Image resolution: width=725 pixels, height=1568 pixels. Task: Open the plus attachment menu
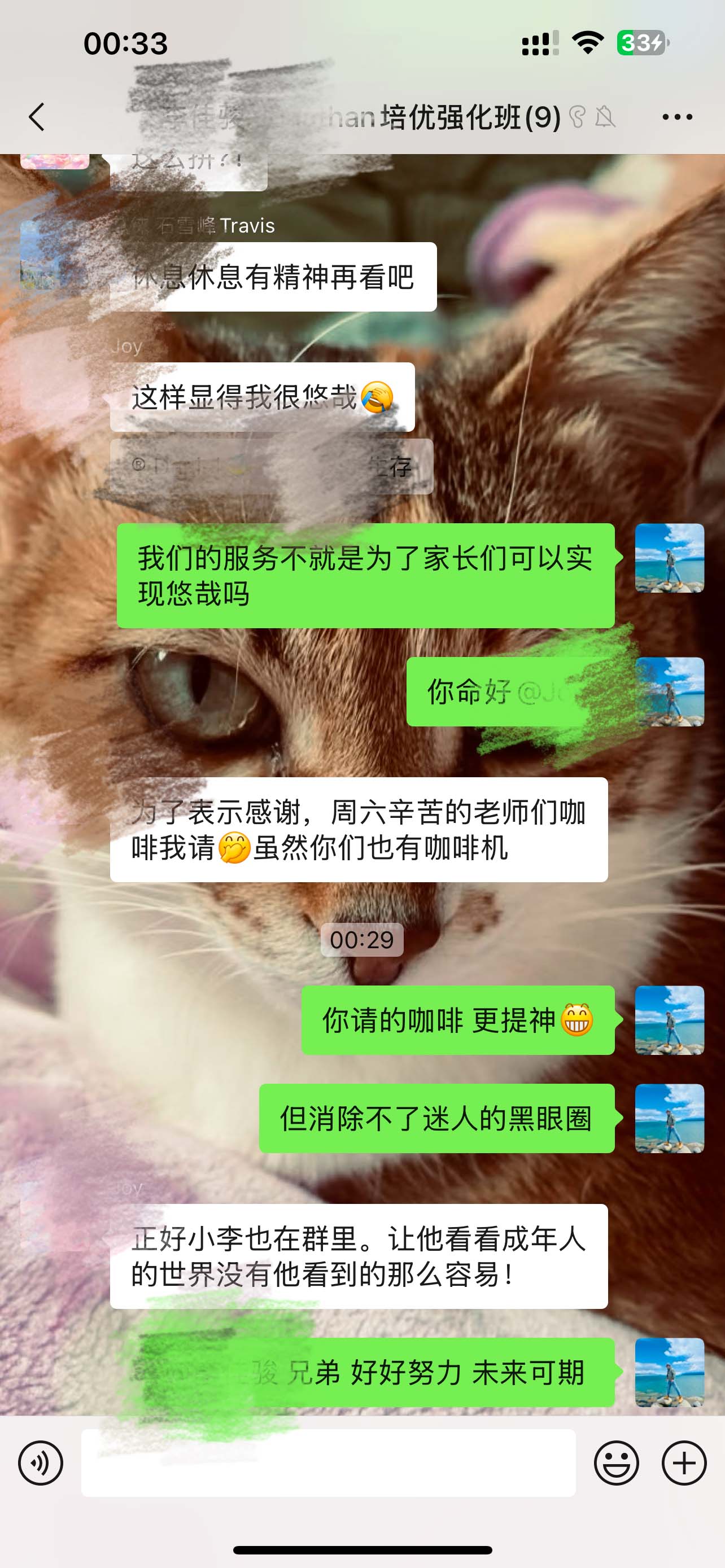pyautogui.click(x=684, y=1462)
